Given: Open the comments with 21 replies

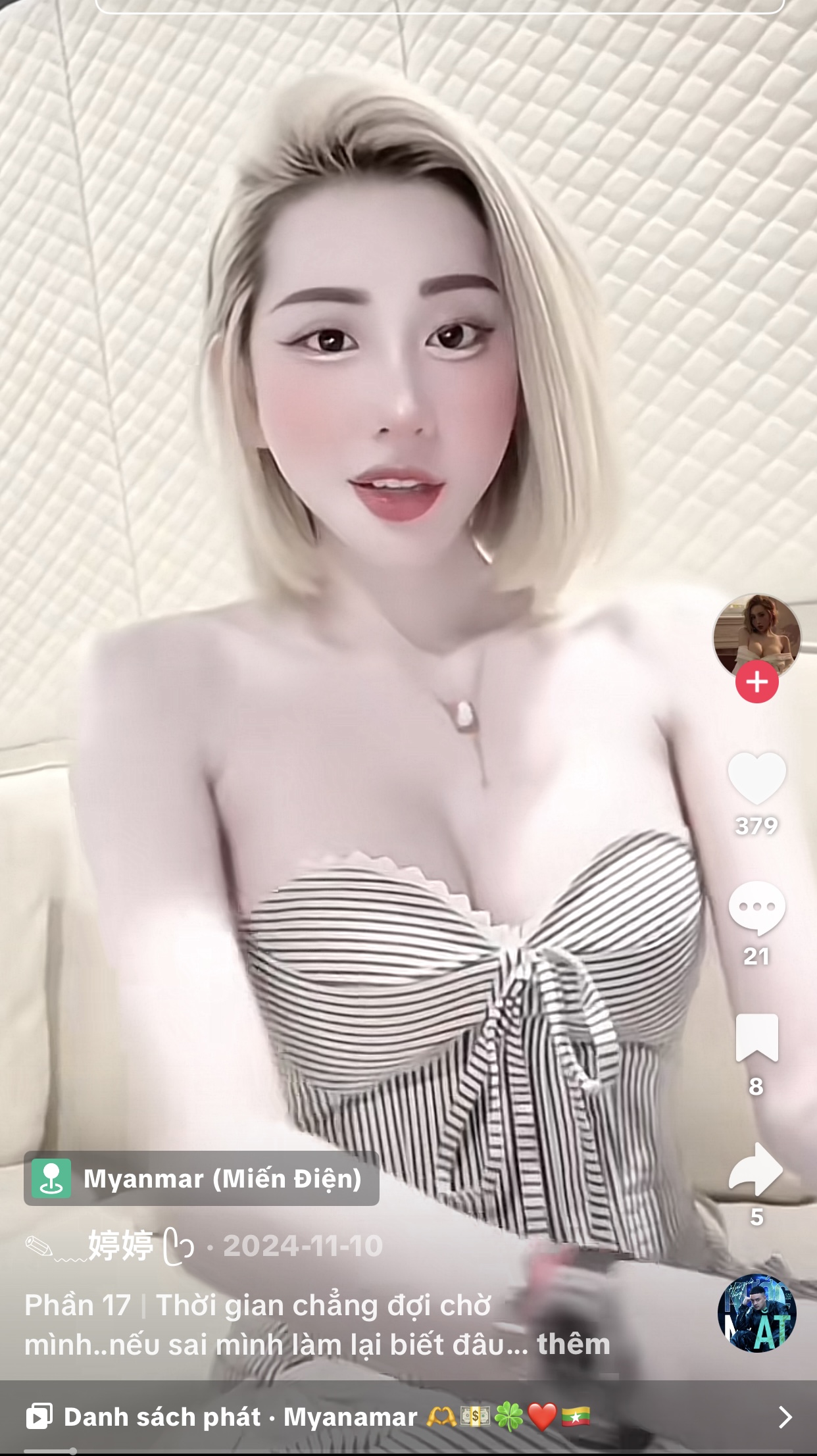Looking at the screenshot, I should click(x=756, y=908).
